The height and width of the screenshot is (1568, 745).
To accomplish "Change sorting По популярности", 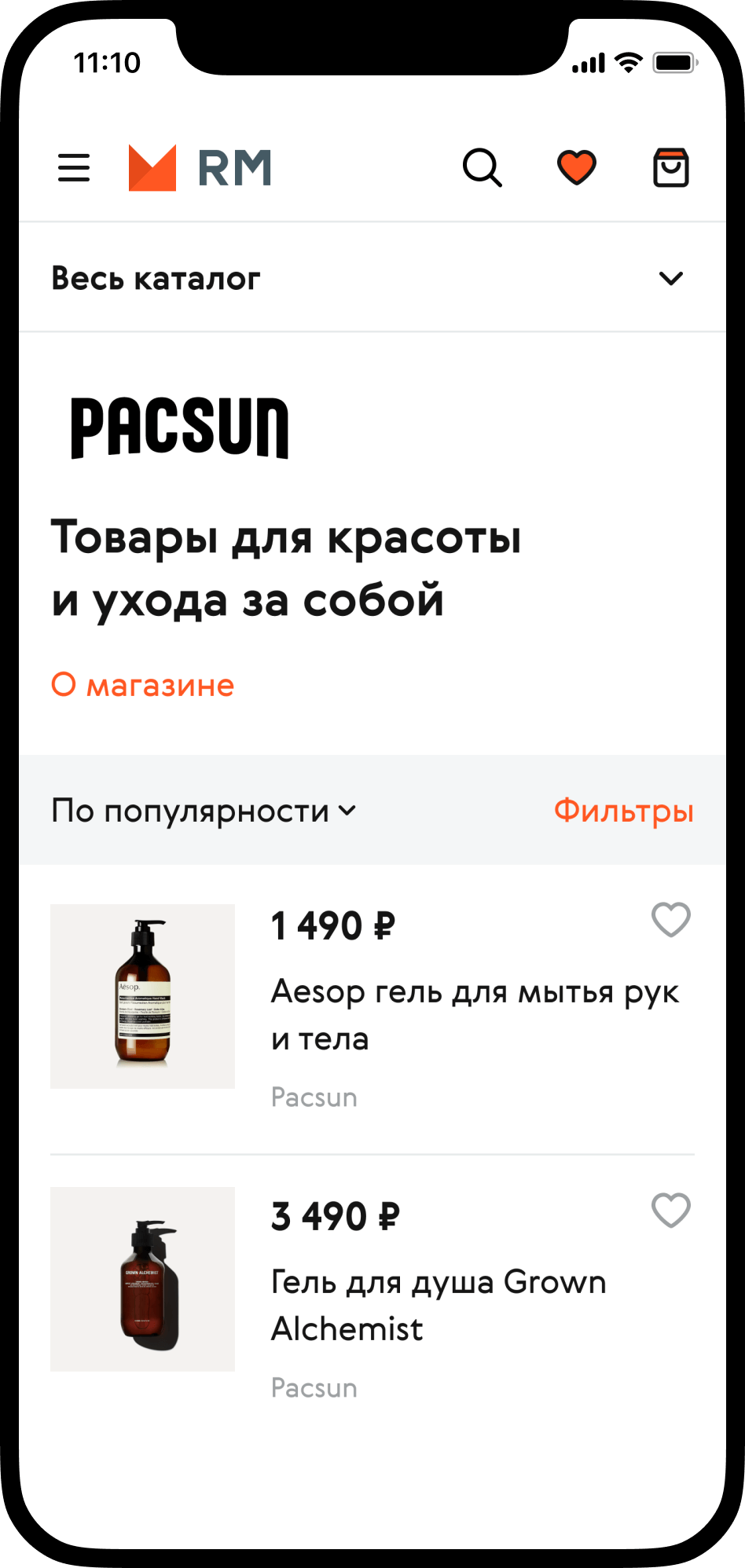I will pyautogui.click(x=204, y=811).
